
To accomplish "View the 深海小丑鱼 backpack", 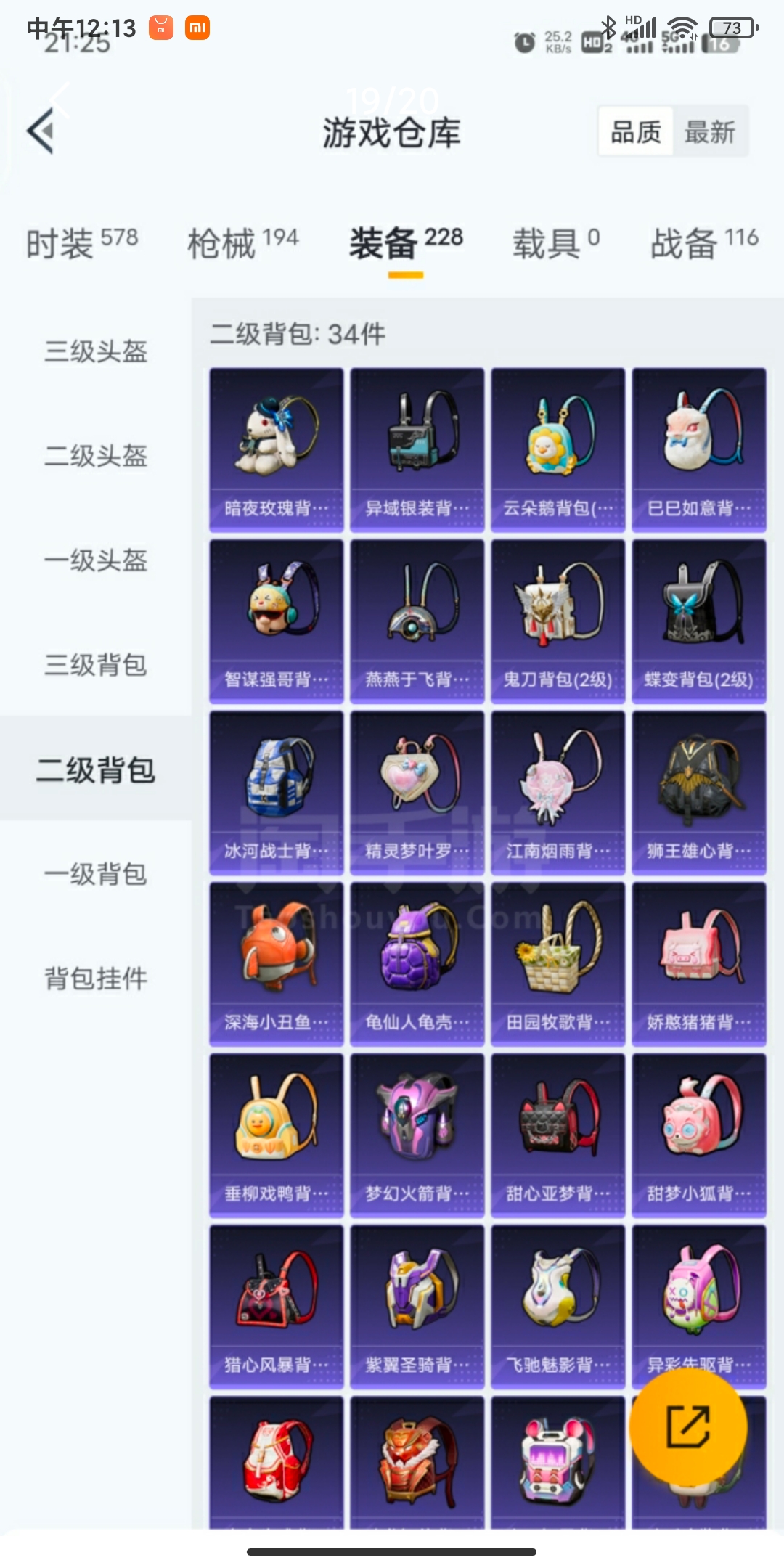I will coord(276,964).
